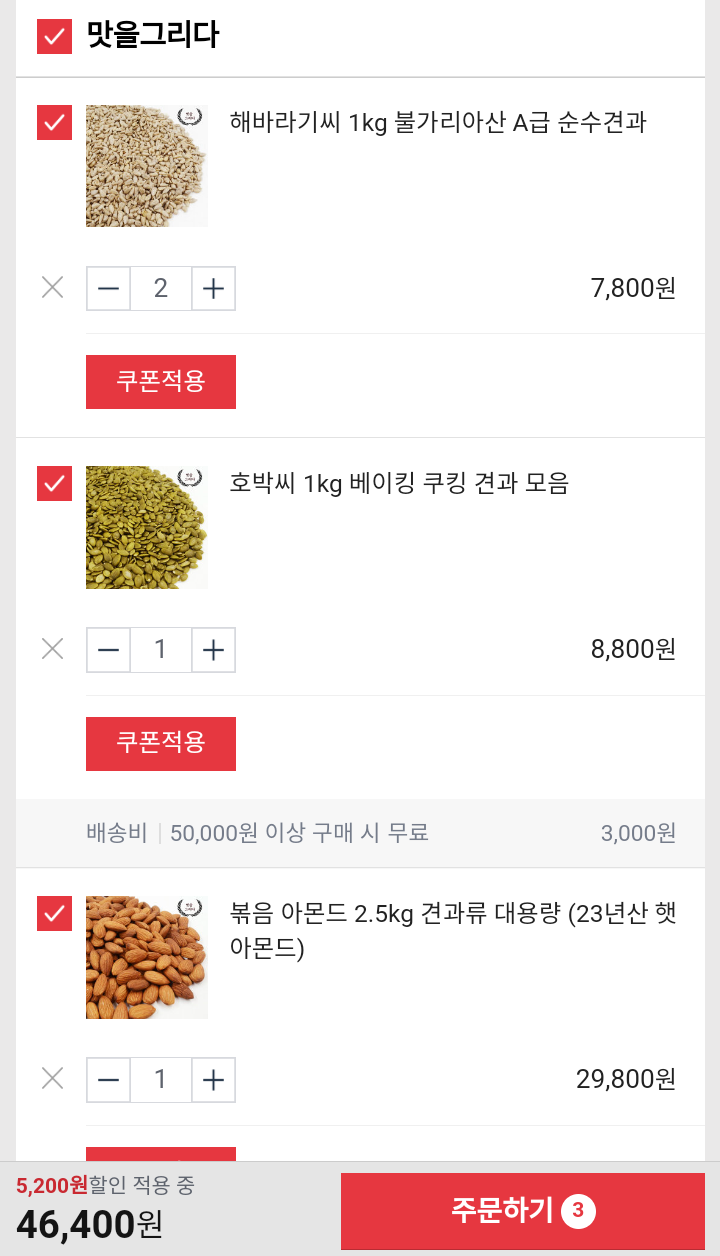
Task: Remove 해바라기씨 1kg from the cart
Action: point(52,288)
